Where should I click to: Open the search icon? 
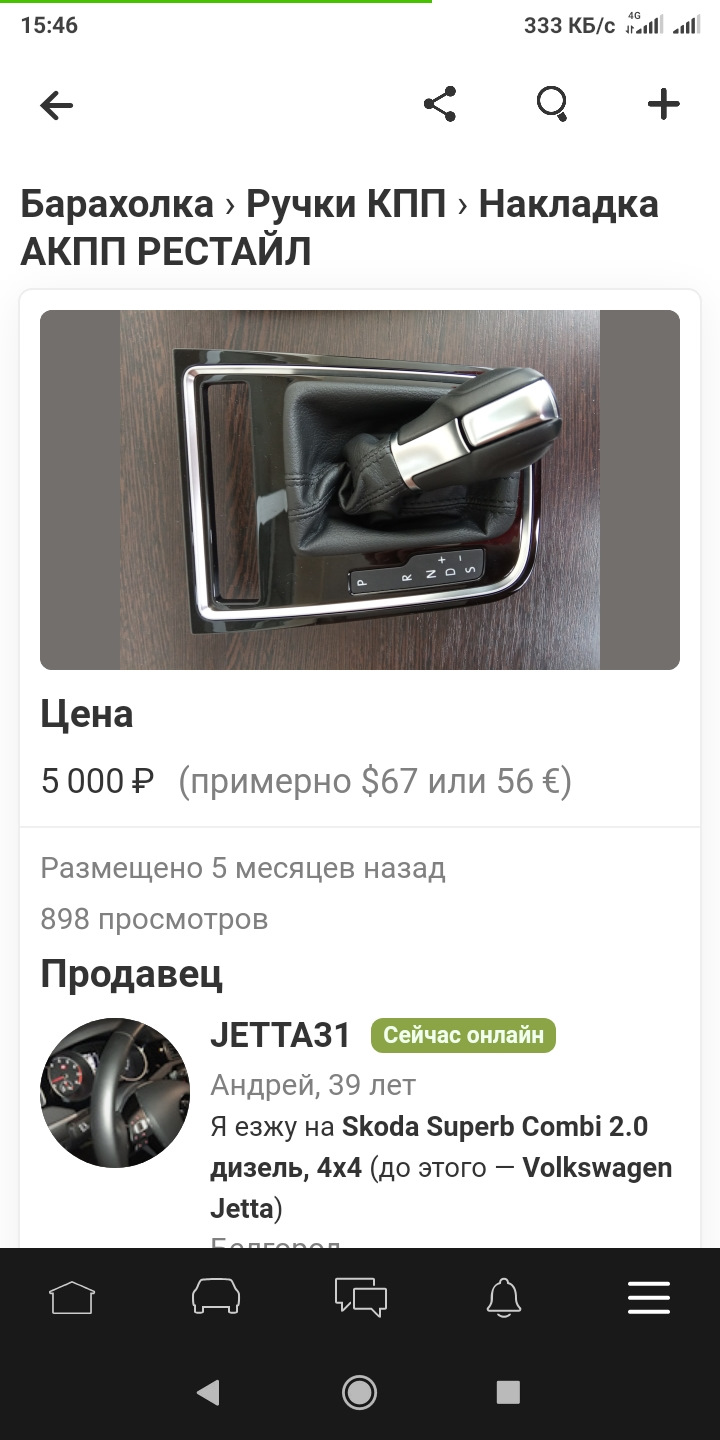point(552,104)
